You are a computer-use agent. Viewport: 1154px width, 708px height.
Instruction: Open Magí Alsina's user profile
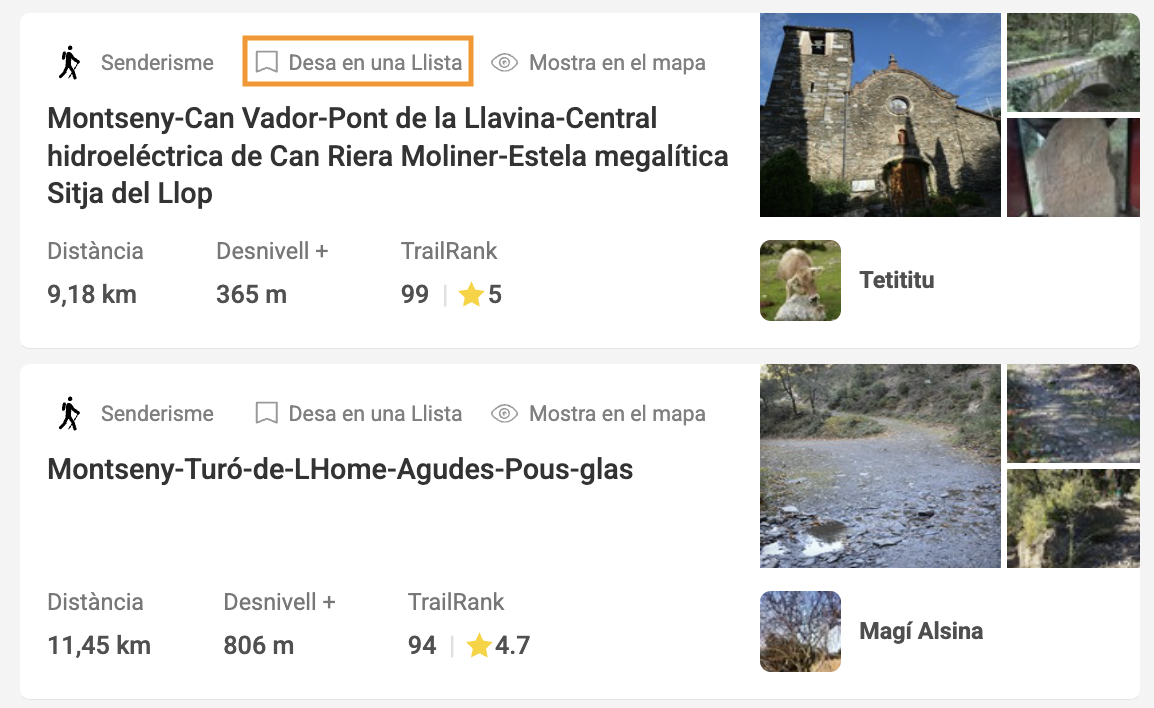[920, 631]
